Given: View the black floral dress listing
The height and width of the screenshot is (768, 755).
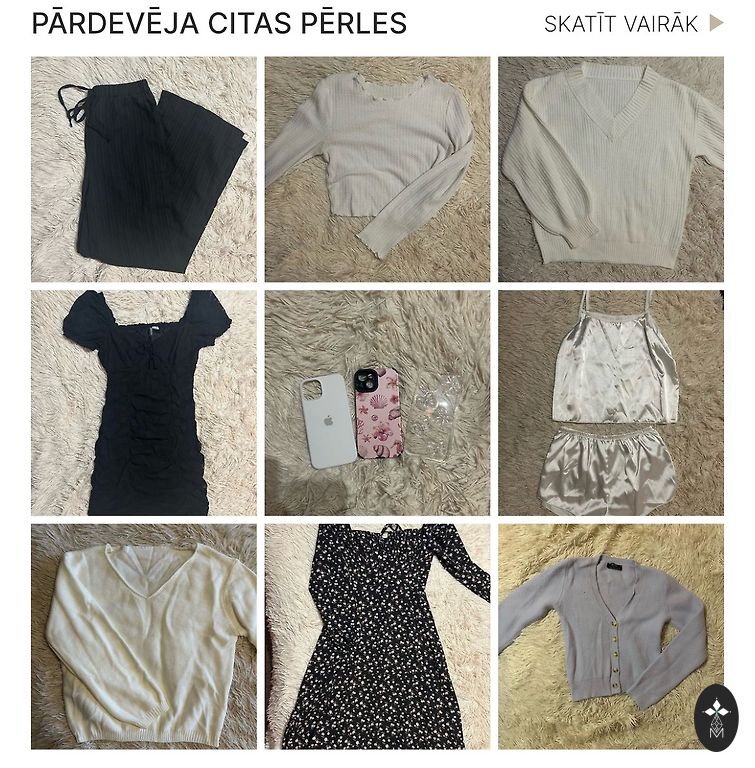Looking at the screenshot, I should click(x=377, y=636).
